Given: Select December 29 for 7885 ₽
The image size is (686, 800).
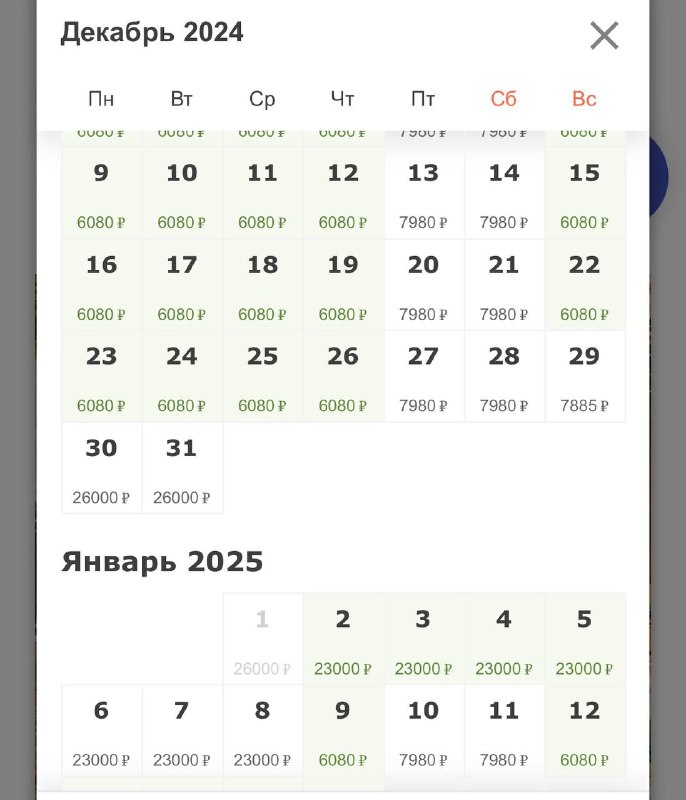Looking at the screenshot, I should (584, 377).
